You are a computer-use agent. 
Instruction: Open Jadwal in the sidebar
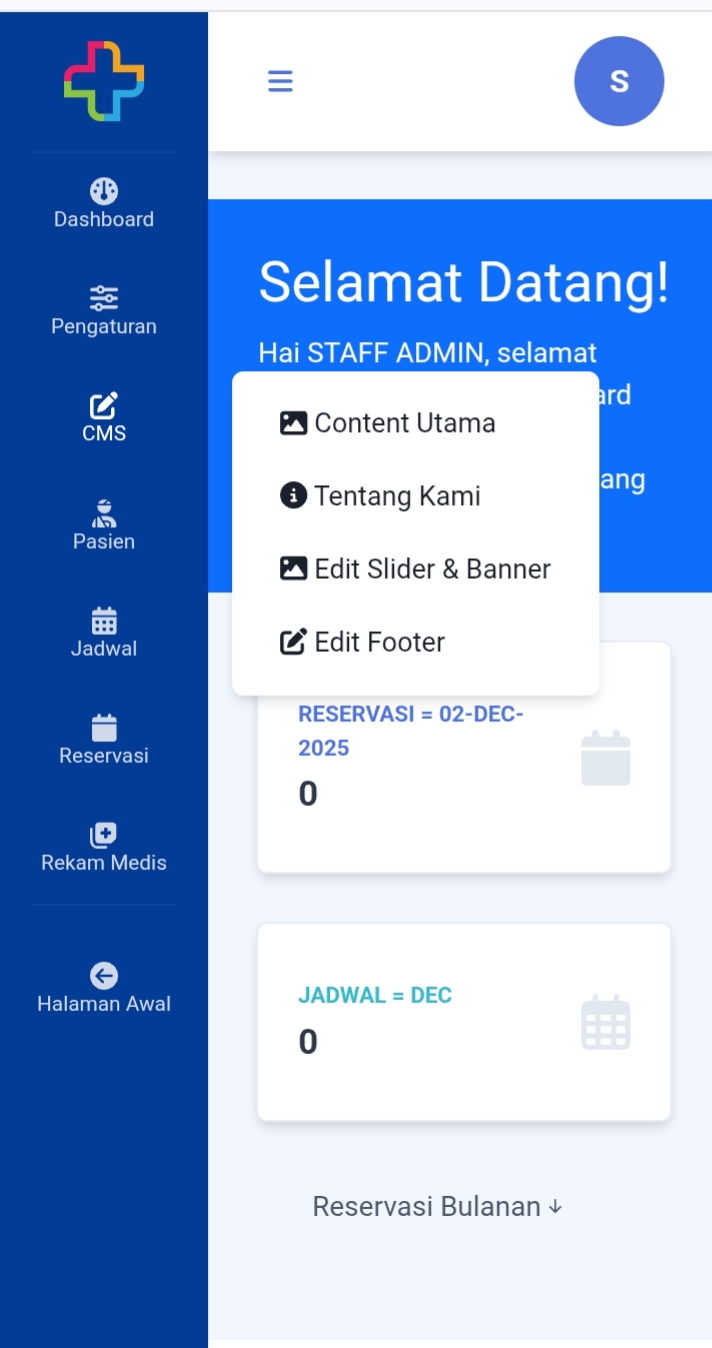104,633
